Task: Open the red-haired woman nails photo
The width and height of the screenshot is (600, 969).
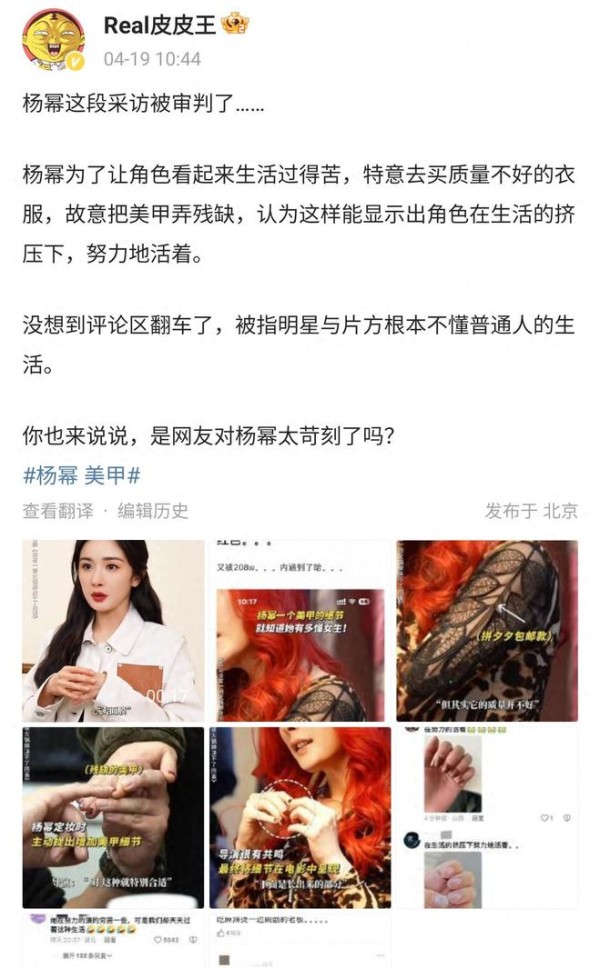Action: pos(300,817)
